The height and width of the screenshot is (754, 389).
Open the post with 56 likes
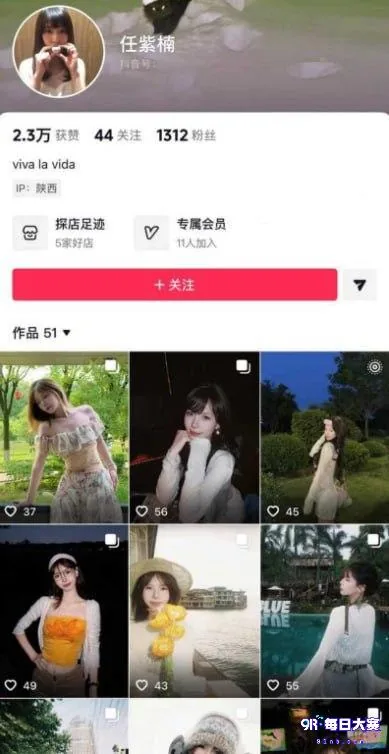[195, 437]
